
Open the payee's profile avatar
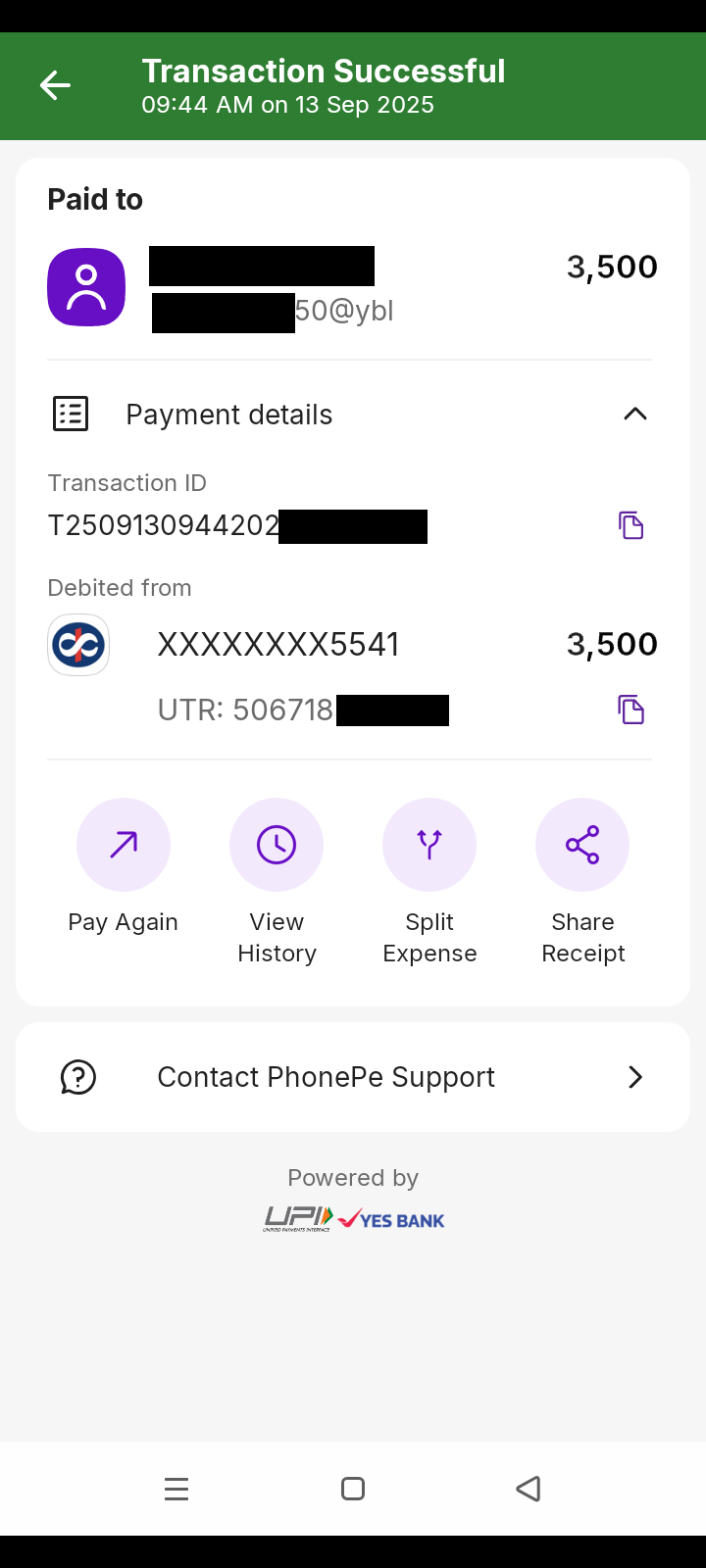pos(86,287)
